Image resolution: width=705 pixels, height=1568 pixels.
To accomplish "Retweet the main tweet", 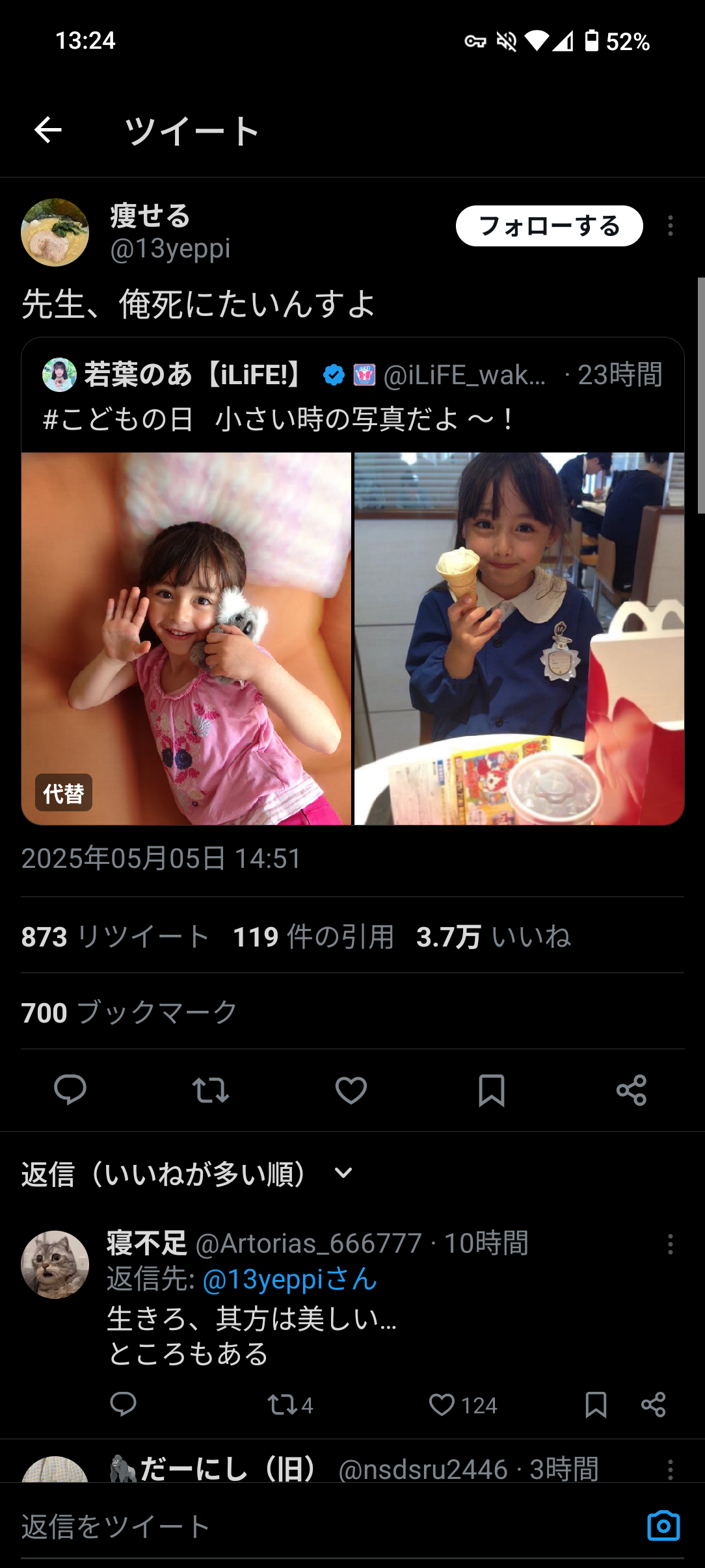I will point(210,1090).
